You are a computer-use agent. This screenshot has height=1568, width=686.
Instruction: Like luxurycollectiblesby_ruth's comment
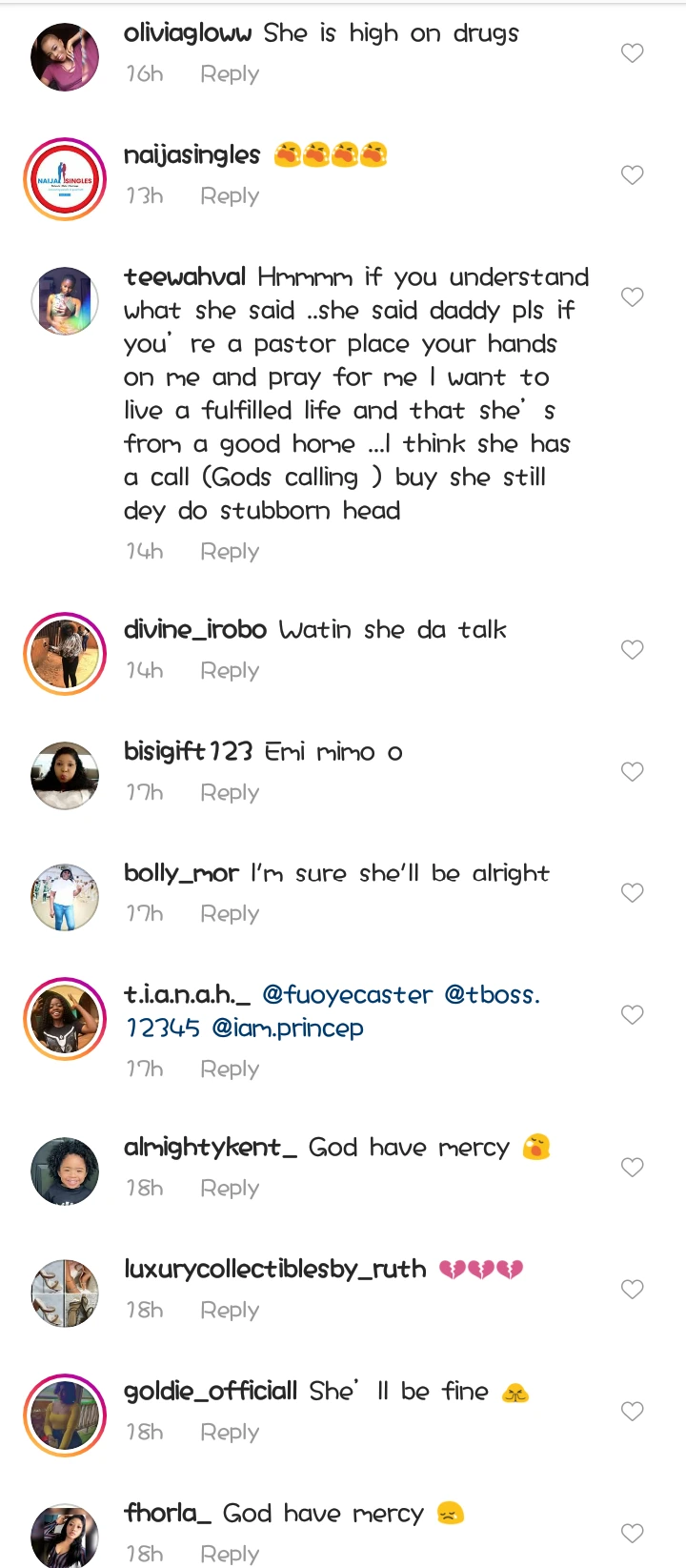[633, 1290]
